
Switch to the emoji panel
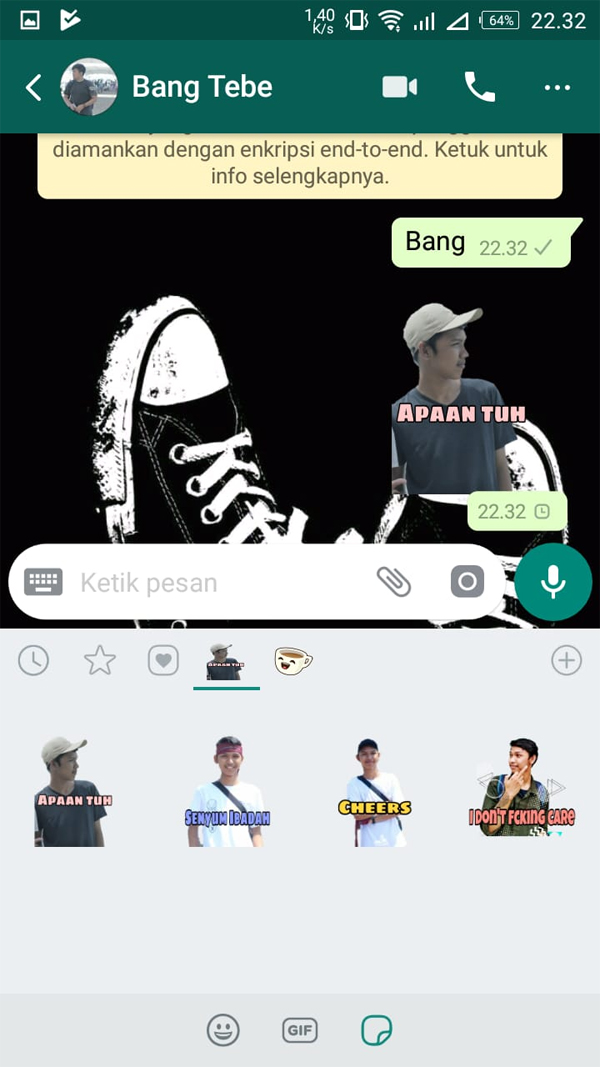pyautogui.click(x=223, y=1030)
